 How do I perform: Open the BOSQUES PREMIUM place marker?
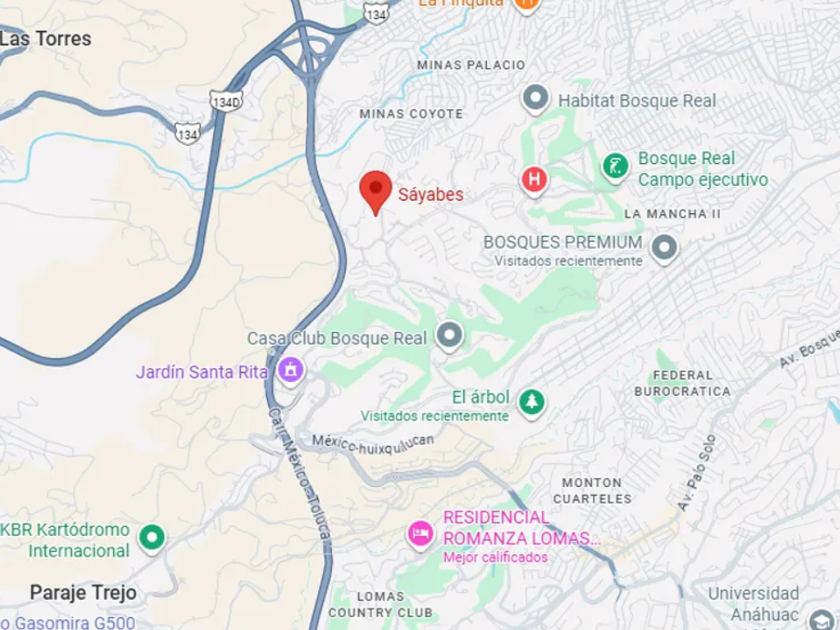pos(664,247)
